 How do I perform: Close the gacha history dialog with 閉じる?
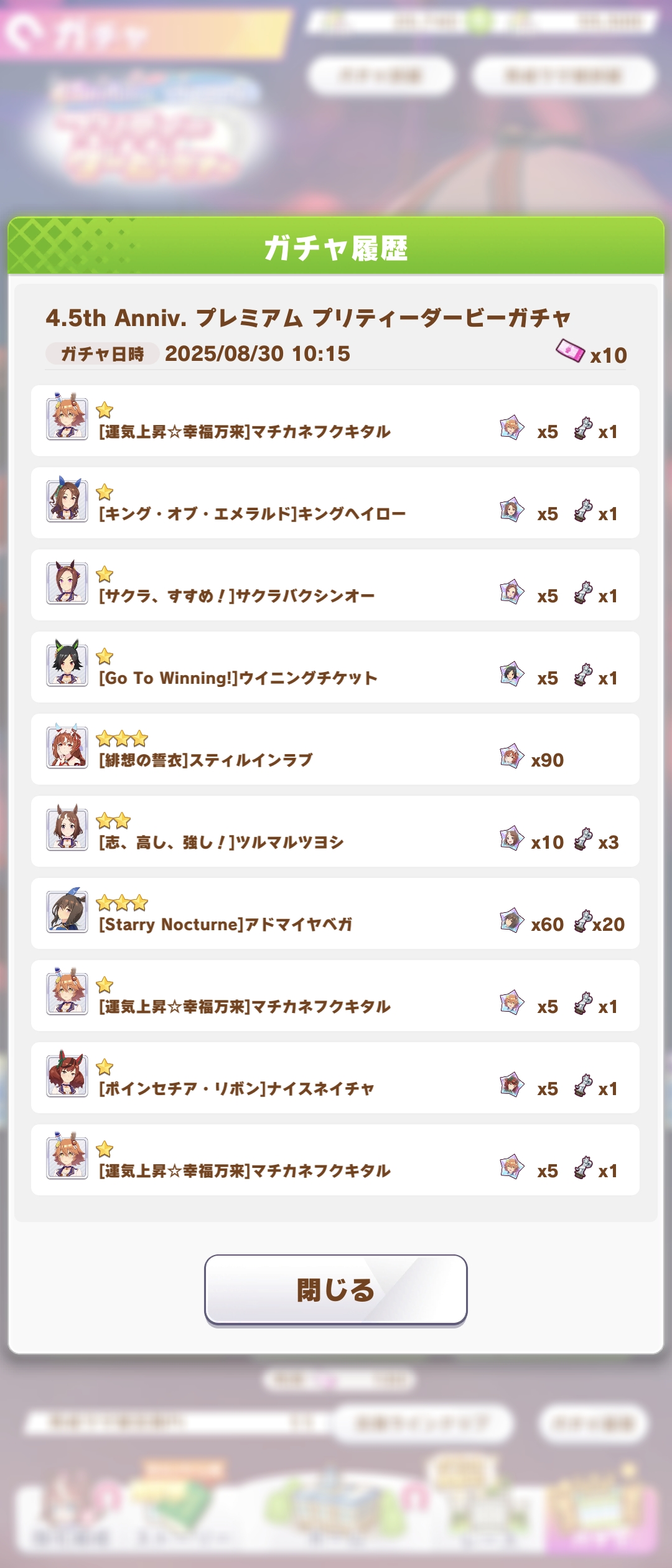(335, 1289)
